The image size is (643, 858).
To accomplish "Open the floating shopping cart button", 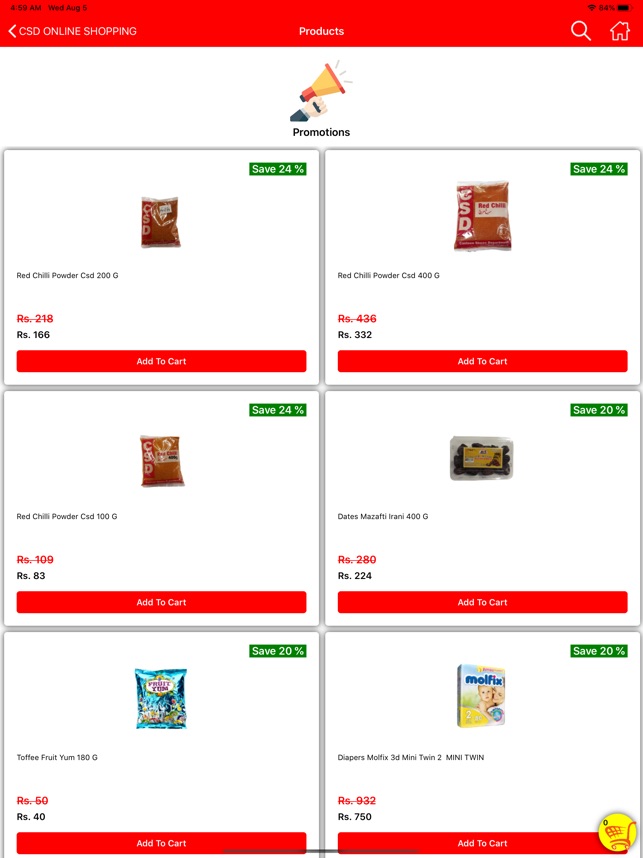I will pyautogui.click(x=616, y=833).
